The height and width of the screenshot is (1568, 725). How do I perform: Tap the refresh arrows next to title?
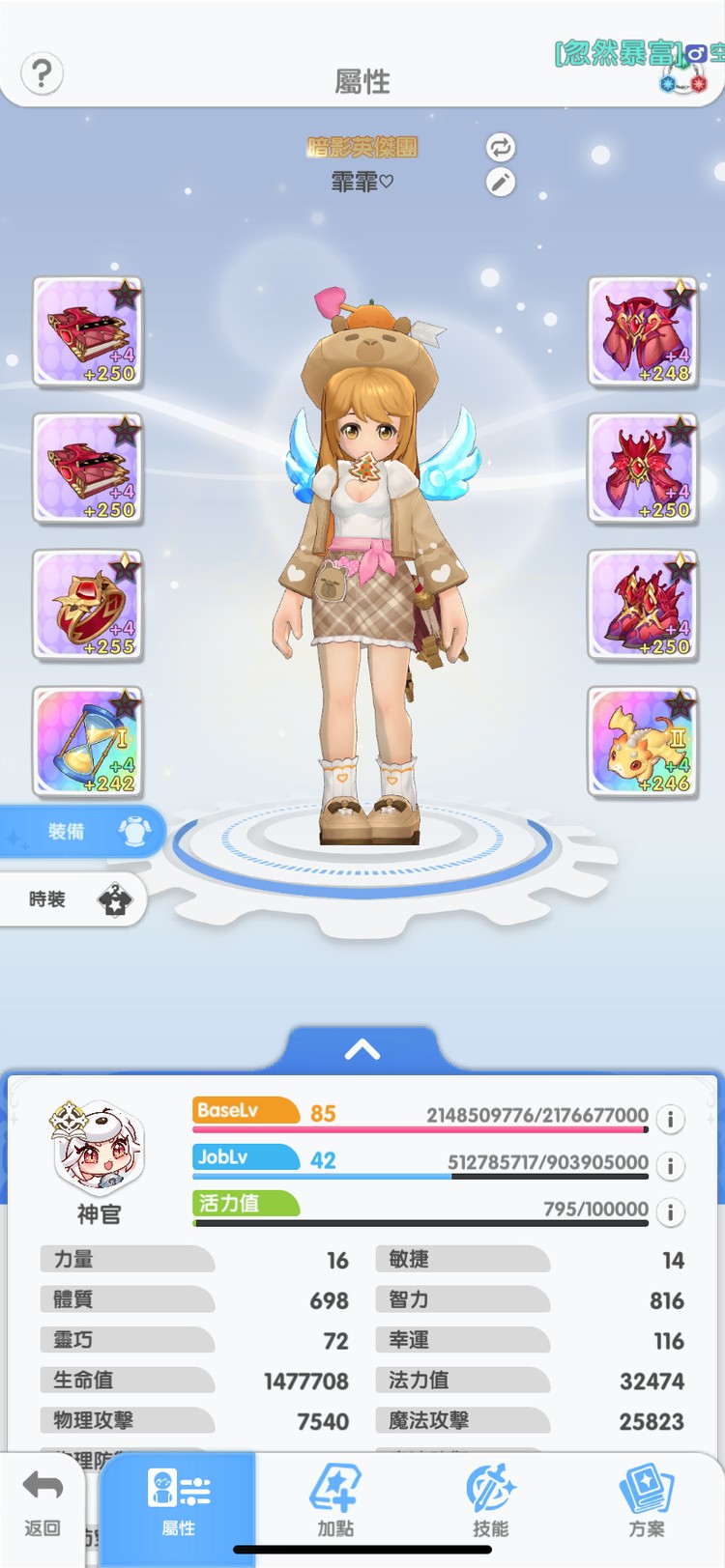click(x=500, y=147)
